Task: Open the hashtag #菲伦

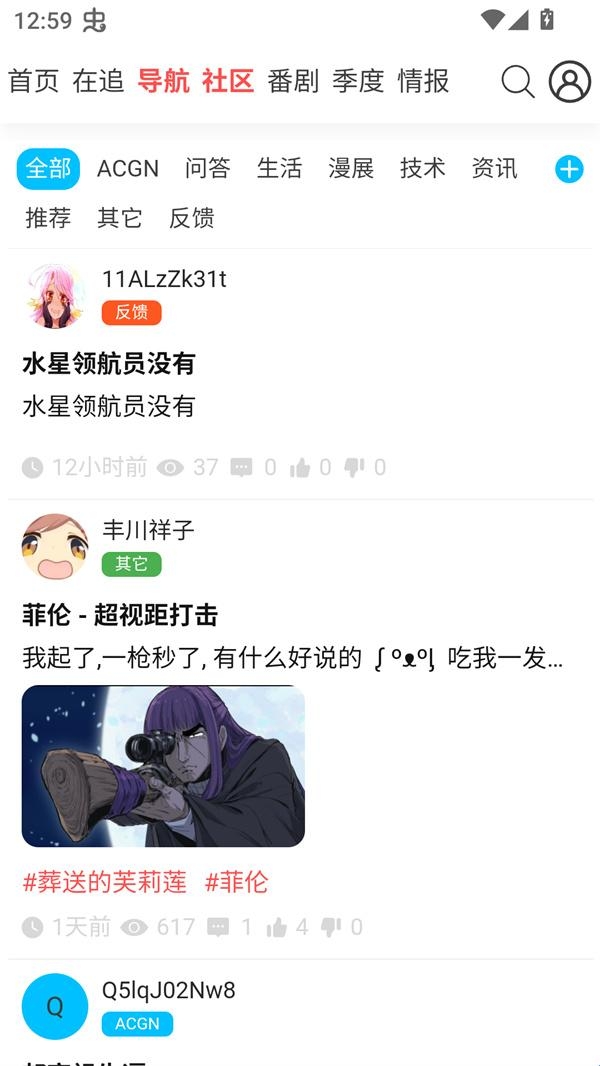Action: click(x=237, y=882)
